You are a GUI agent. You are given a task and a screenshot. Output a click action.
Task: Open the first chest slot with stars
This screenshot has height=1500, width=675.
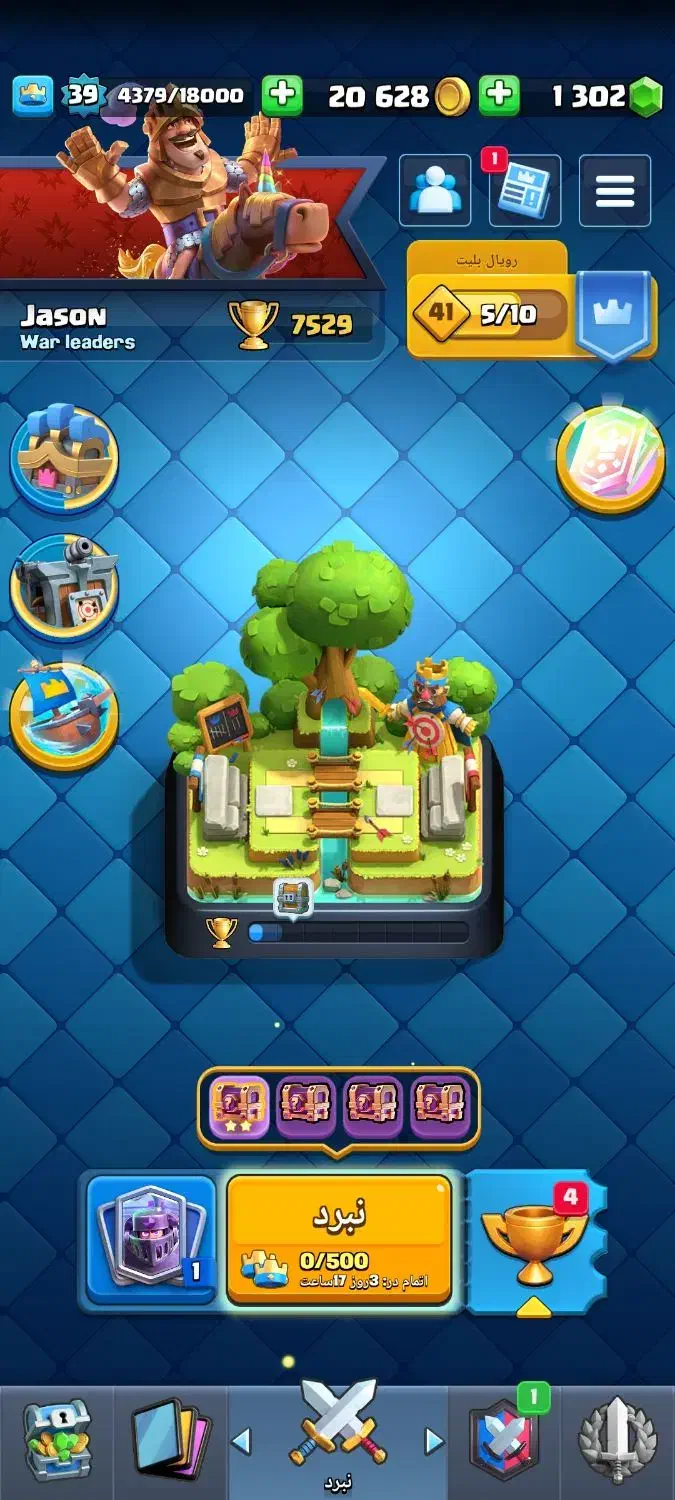240,1108
